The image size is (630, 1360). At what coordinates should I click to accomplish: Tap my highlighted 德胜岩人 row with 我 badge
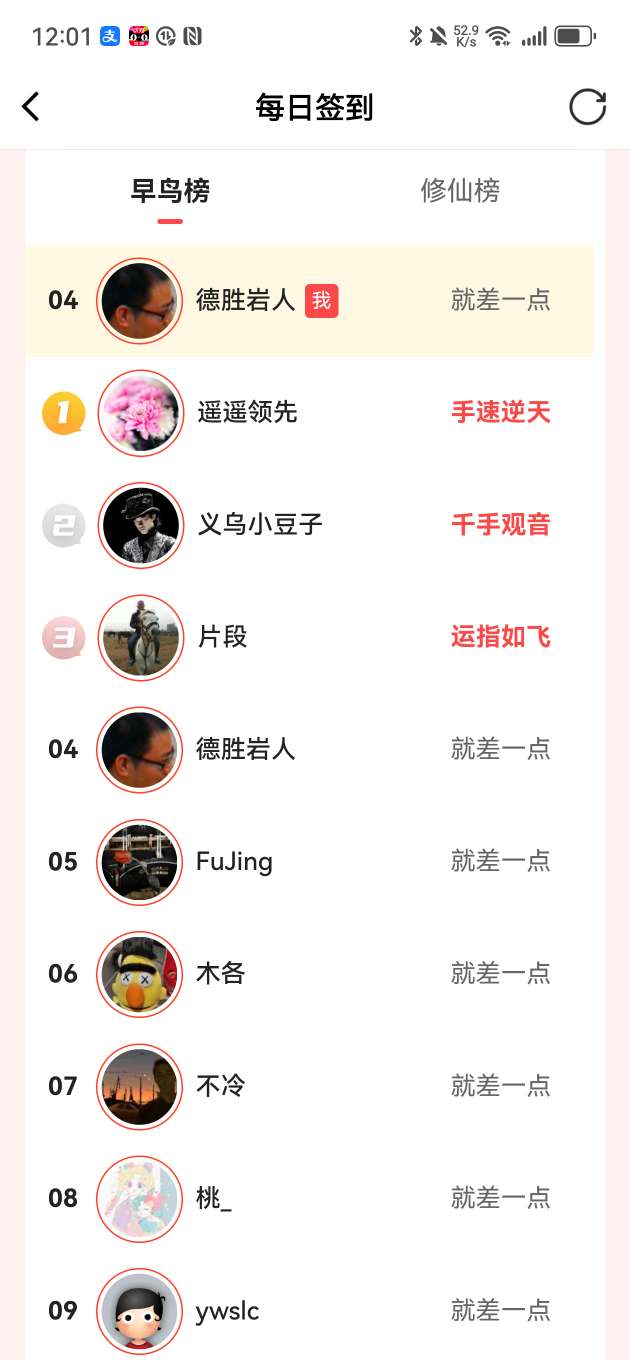click(310, 300)
